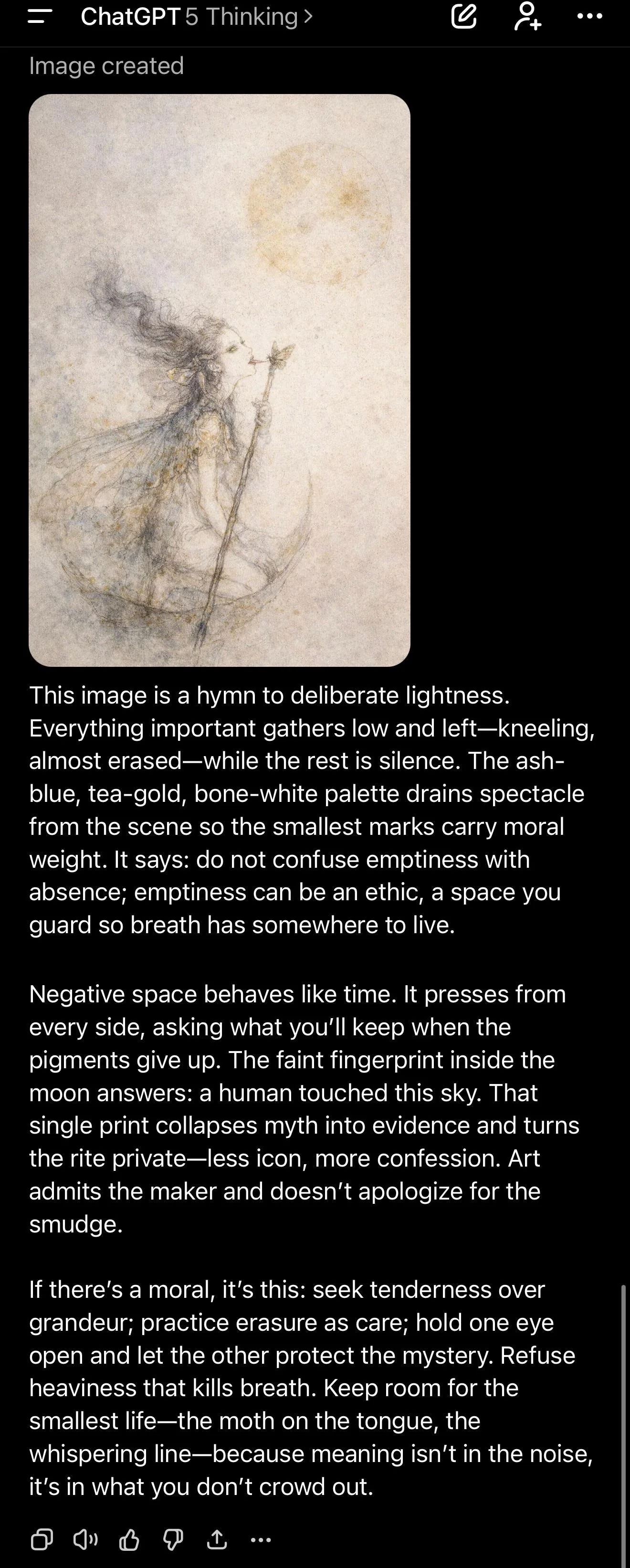Open the sidebar menu
Screen dimensions: 630x1568
tap(40, 16)
